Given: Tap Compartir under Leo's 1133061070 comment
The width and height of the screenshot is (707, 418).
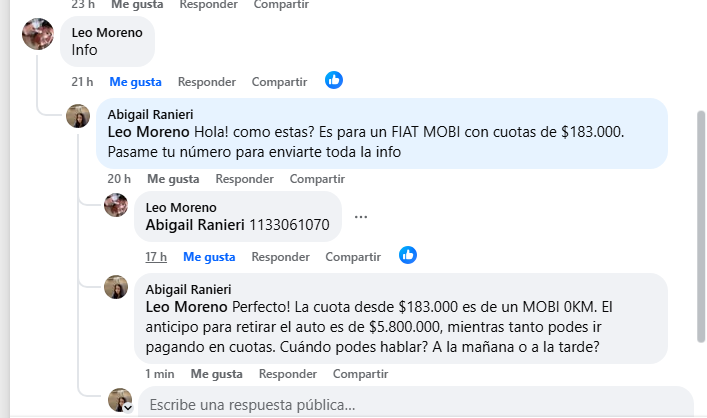Looking at the screenshot, I should point(353,257).
